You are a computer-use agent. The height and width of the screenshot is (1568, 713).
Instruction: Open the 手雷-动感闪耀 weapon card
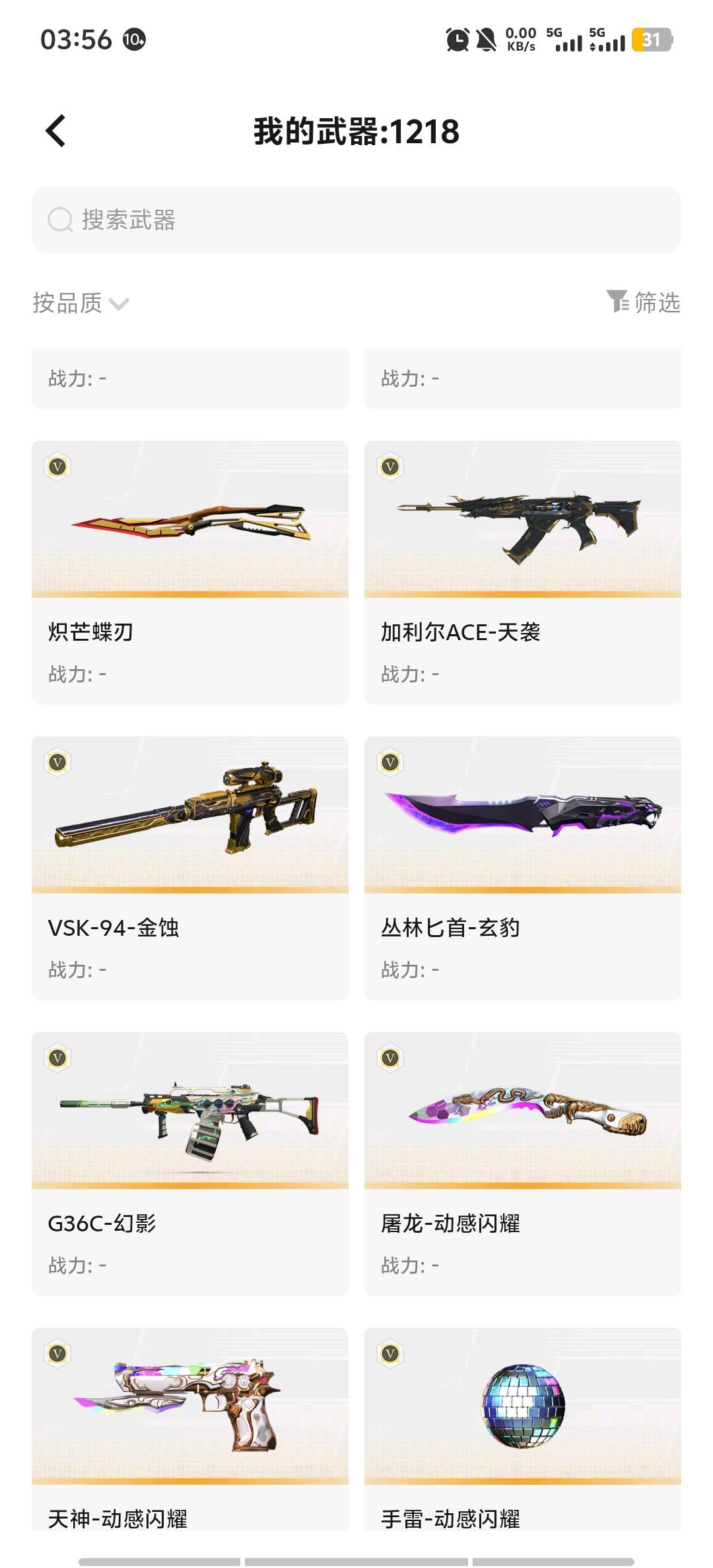tap(523, 1429)
